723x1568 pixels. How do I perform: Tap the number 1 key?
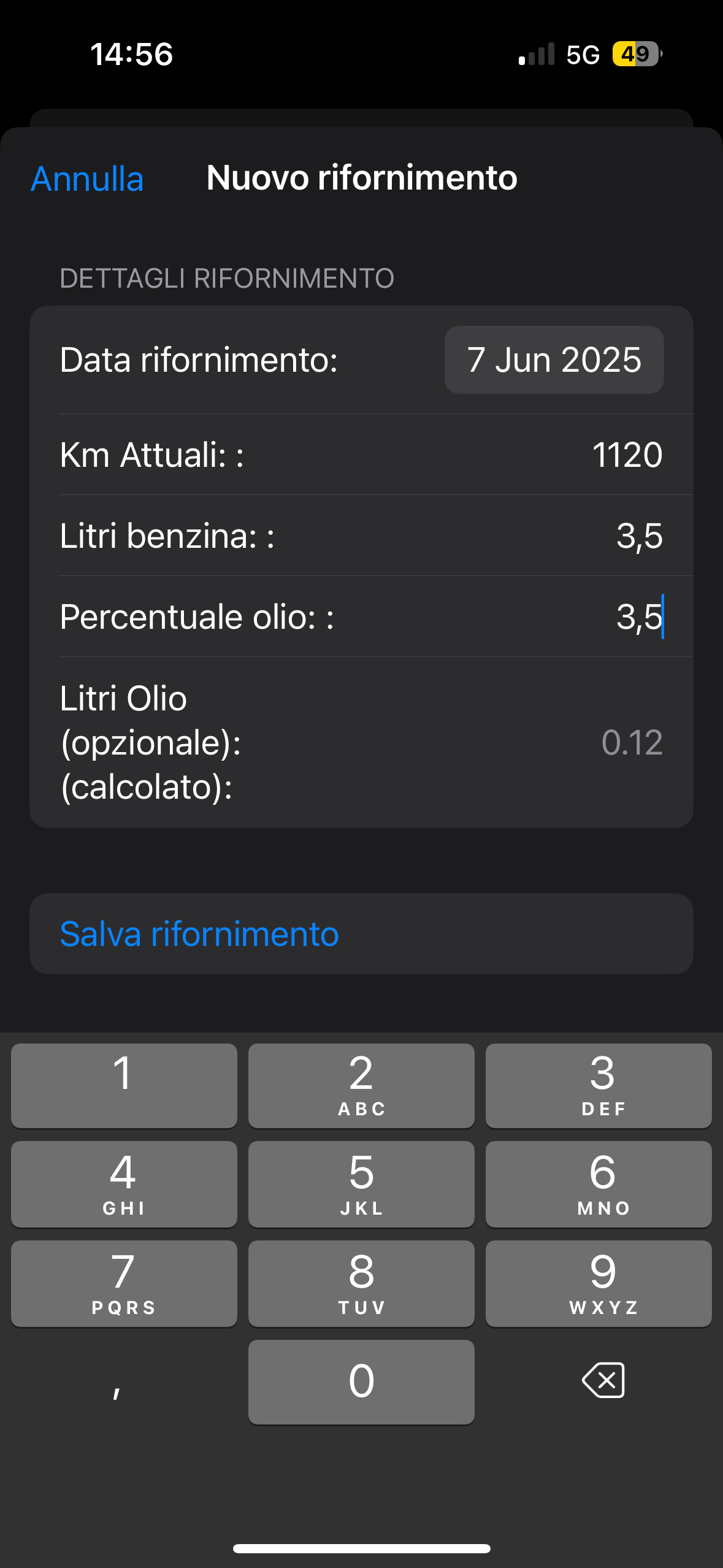(123, 1086)
